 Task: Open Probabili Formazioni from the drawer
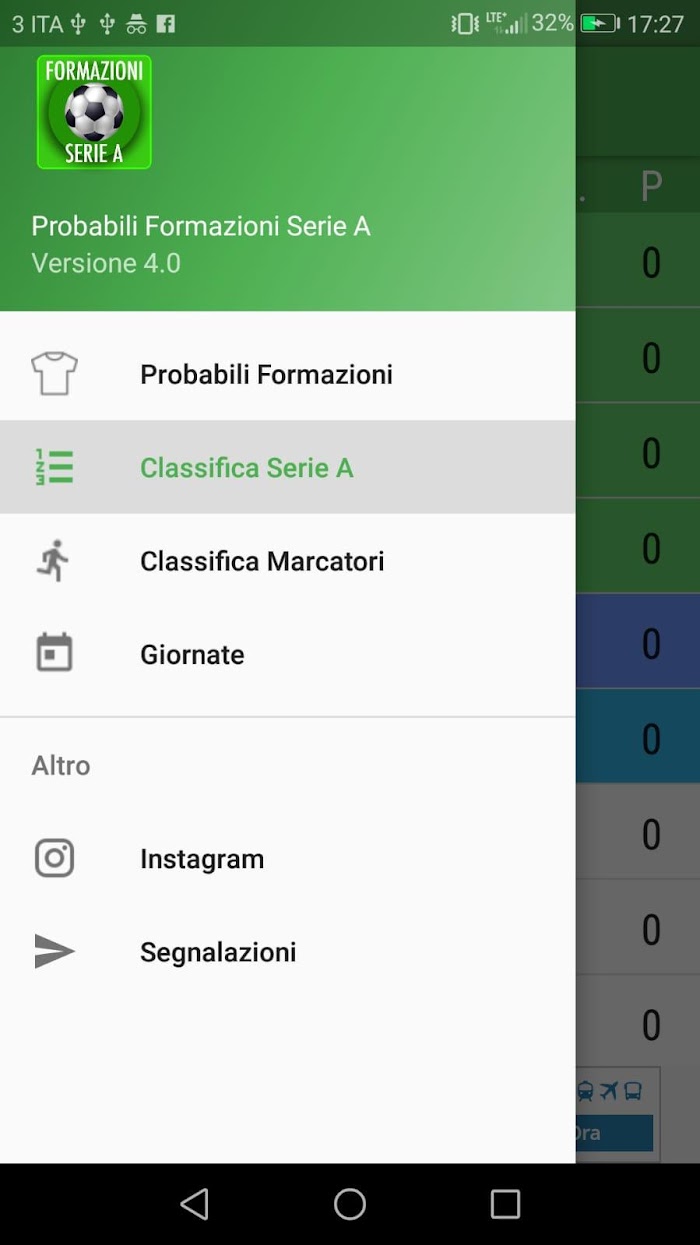click(287, 374)
